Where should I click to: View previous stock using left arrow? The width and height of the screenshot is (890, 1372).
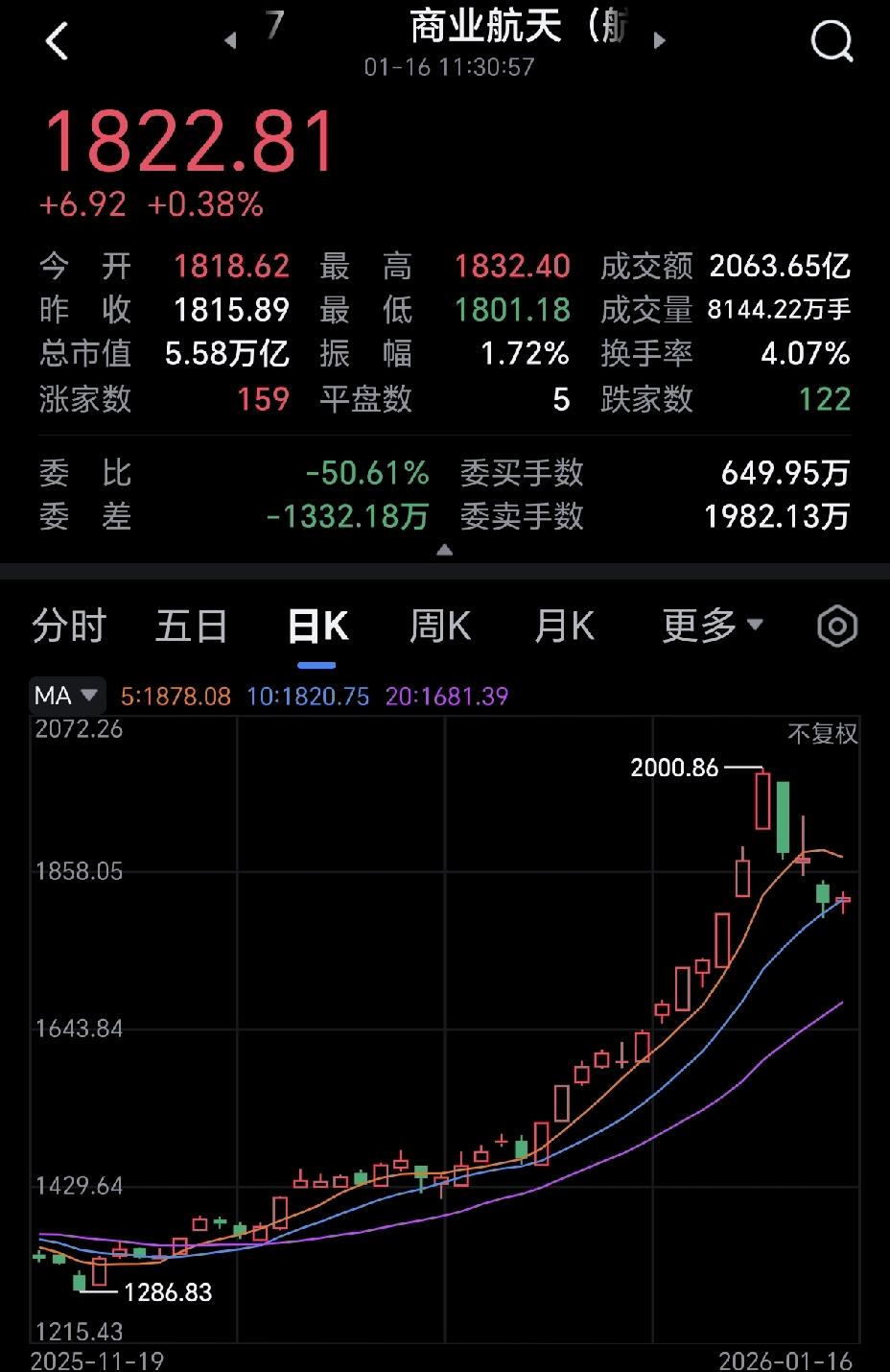tap(230, 40)
